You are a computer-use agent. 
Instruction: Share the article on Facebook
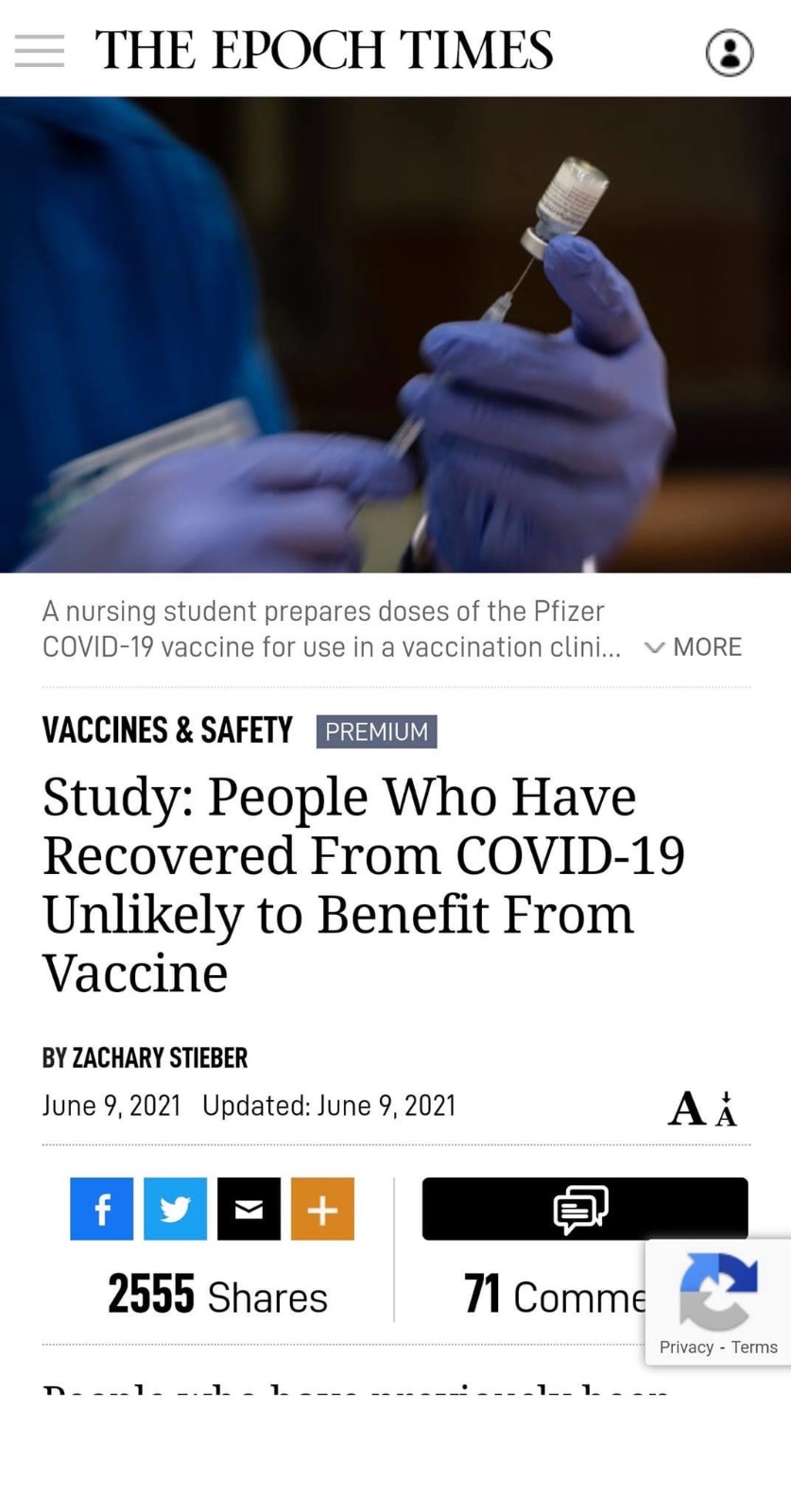[101, 1209]
